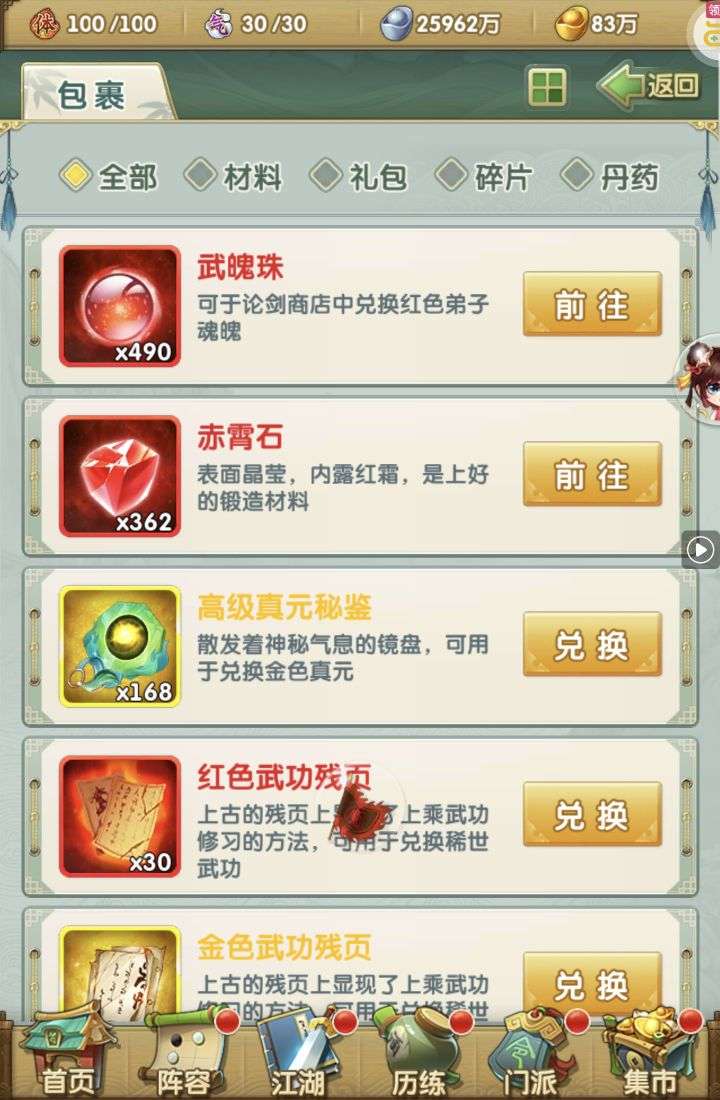Tap 兑换 for 红色武功残页
The image size is (720, 1100).
pos(591,815)
